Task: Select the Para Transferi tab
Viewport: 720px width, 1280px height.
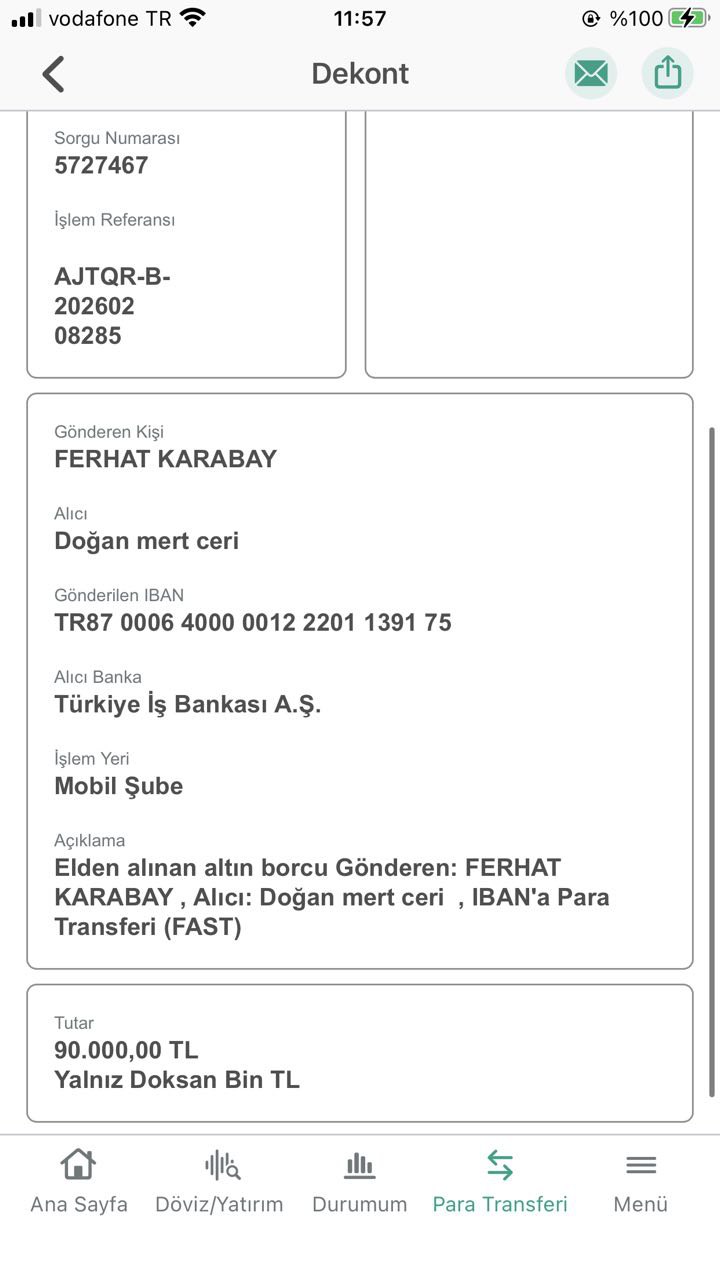Action: point(500,1181)
